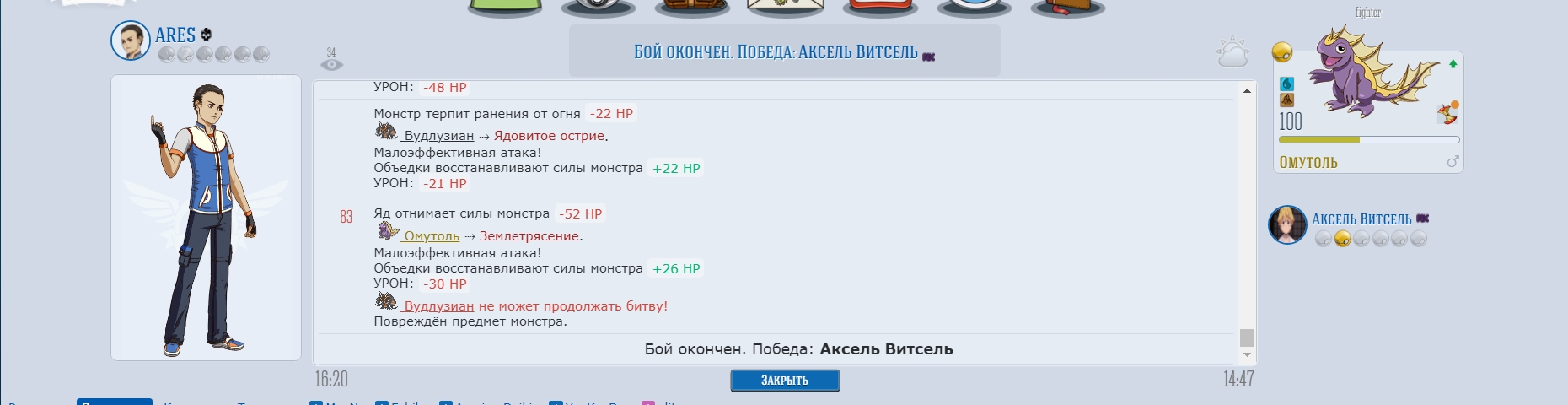Open Аксель Витсель player profile
Viewport: 1568px width, 405px height.
point(1361,219)
